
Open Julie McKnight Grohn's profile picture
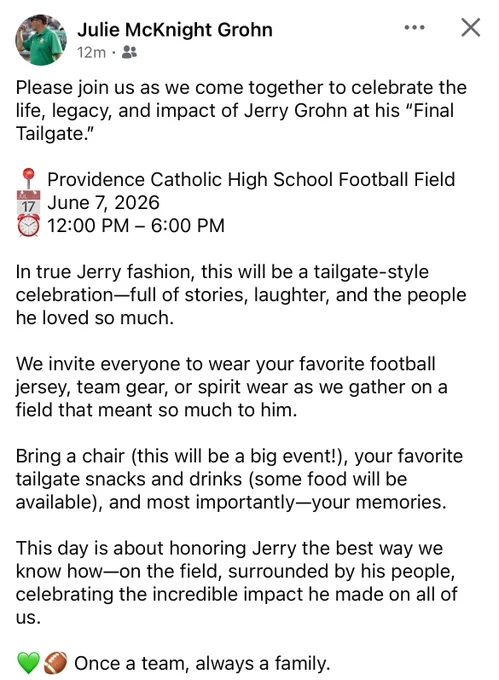pos(41,40)
